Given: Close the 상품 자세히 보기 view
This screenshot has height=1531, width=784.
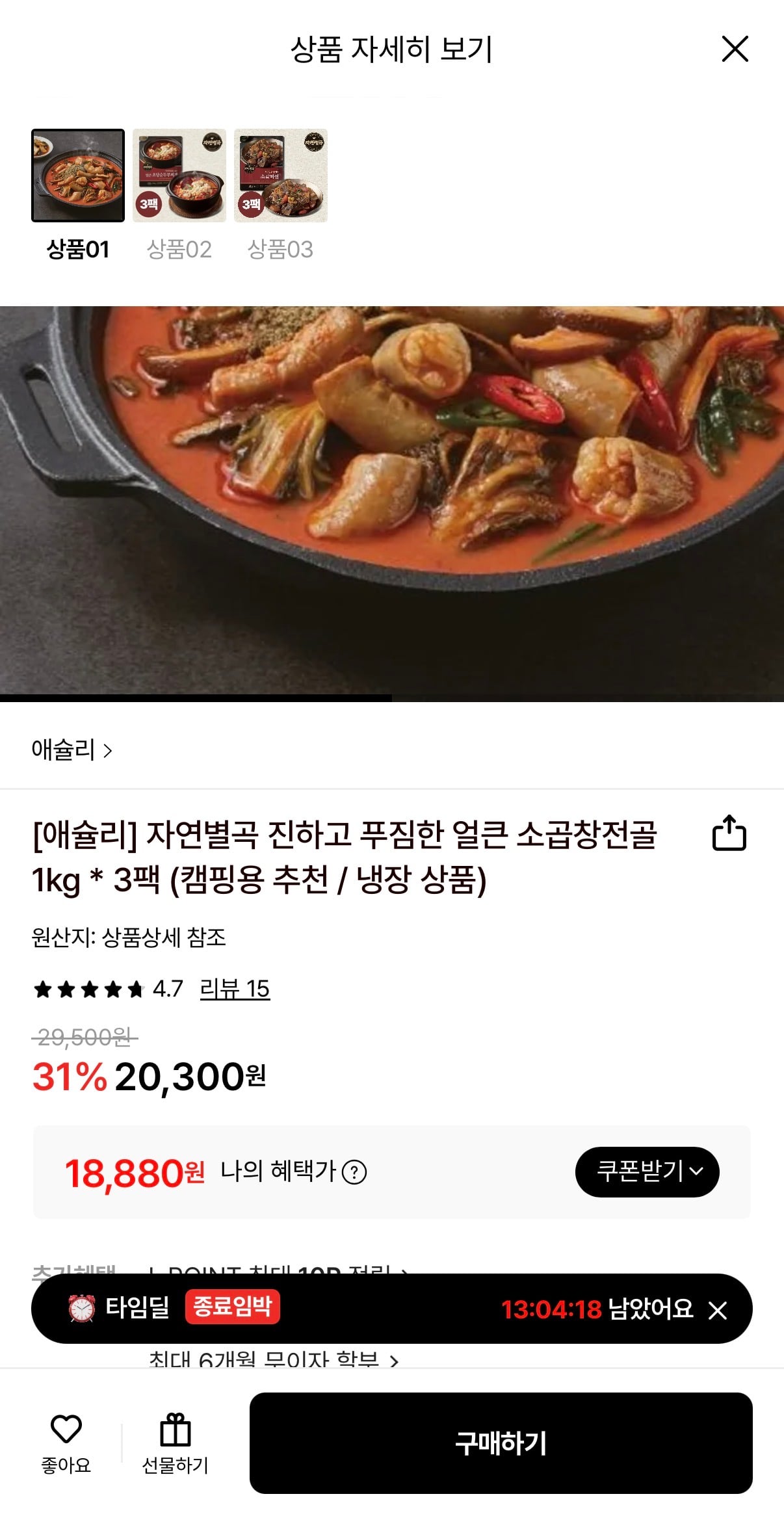Looking at the screenshot, I should point(735,49).
